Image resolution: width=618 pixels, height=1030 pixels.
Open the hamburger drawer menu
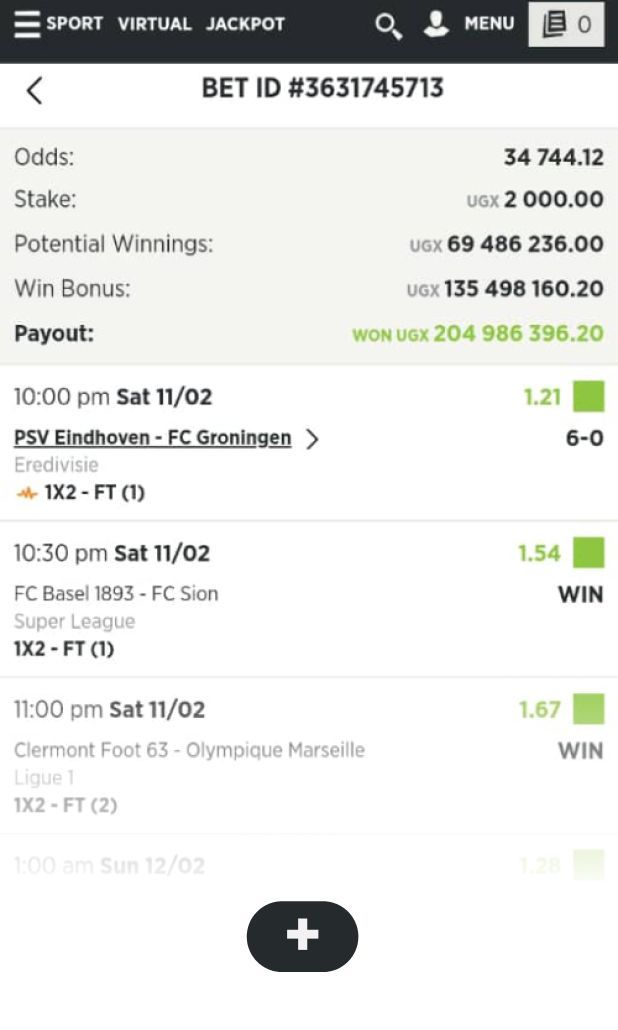click(28, 23)
